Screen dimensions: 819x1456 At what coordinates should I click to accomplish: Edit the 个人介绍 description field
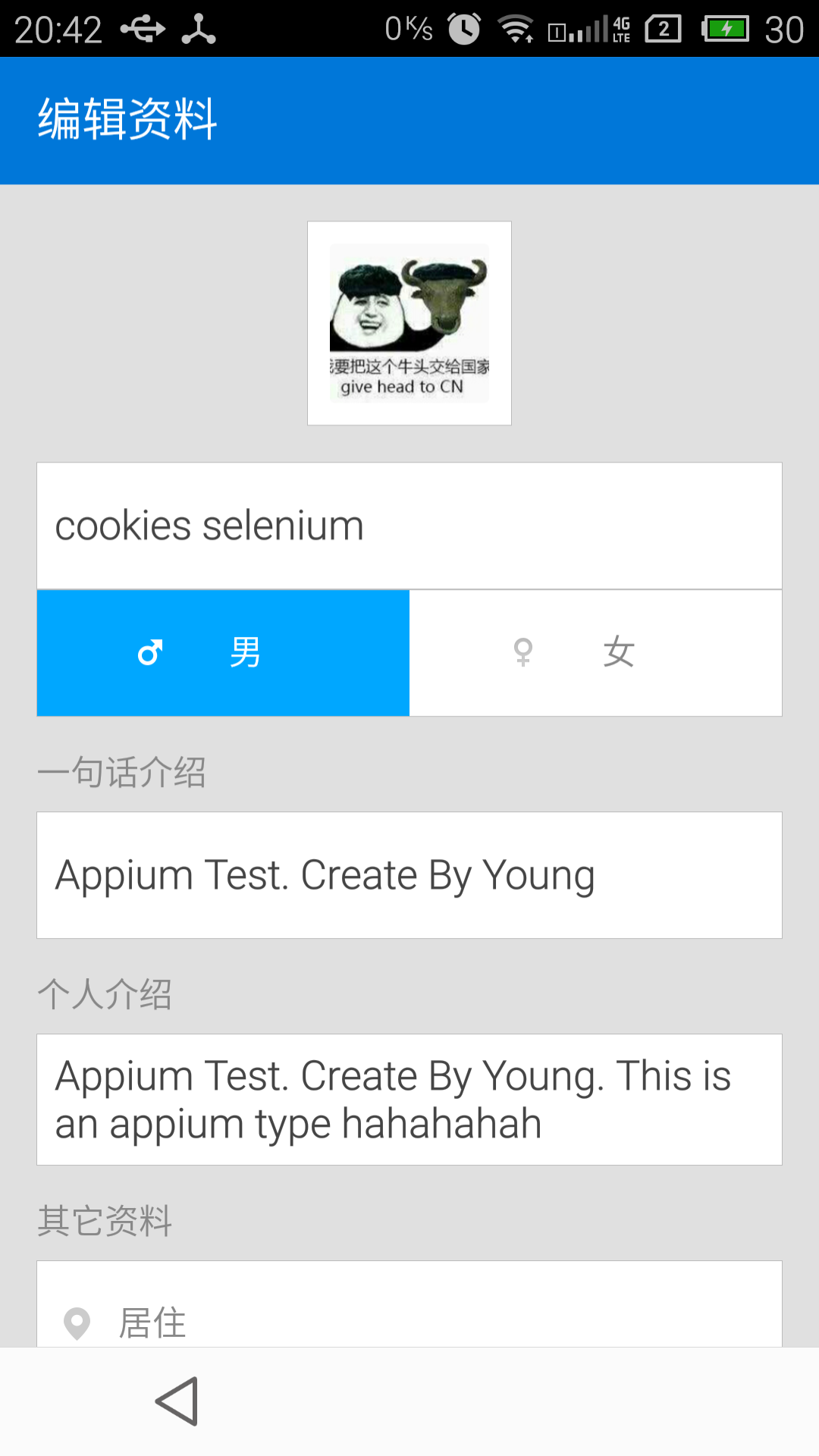409,1100
